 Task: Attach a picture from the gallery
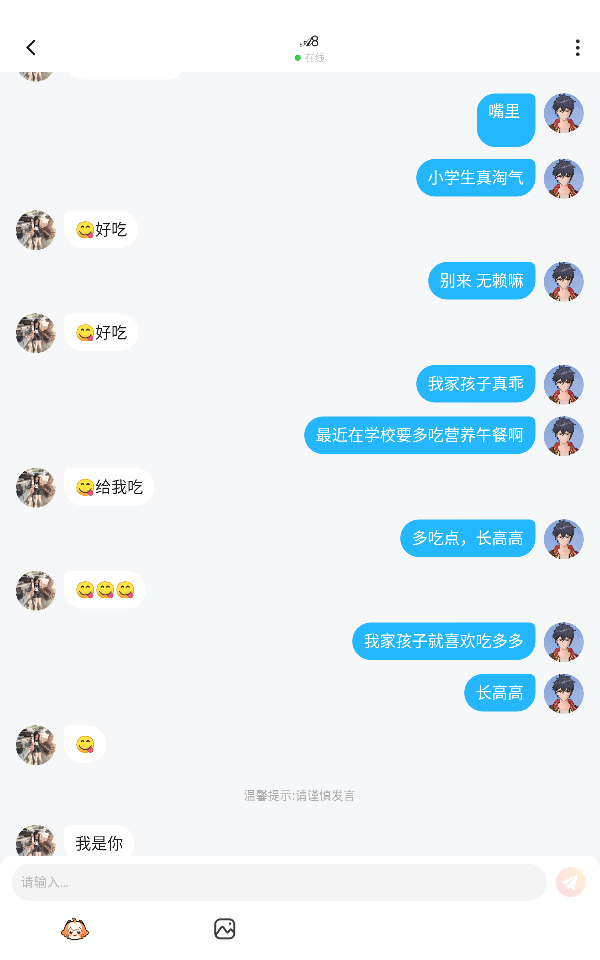pyautogui.click(x=225, y=929)
